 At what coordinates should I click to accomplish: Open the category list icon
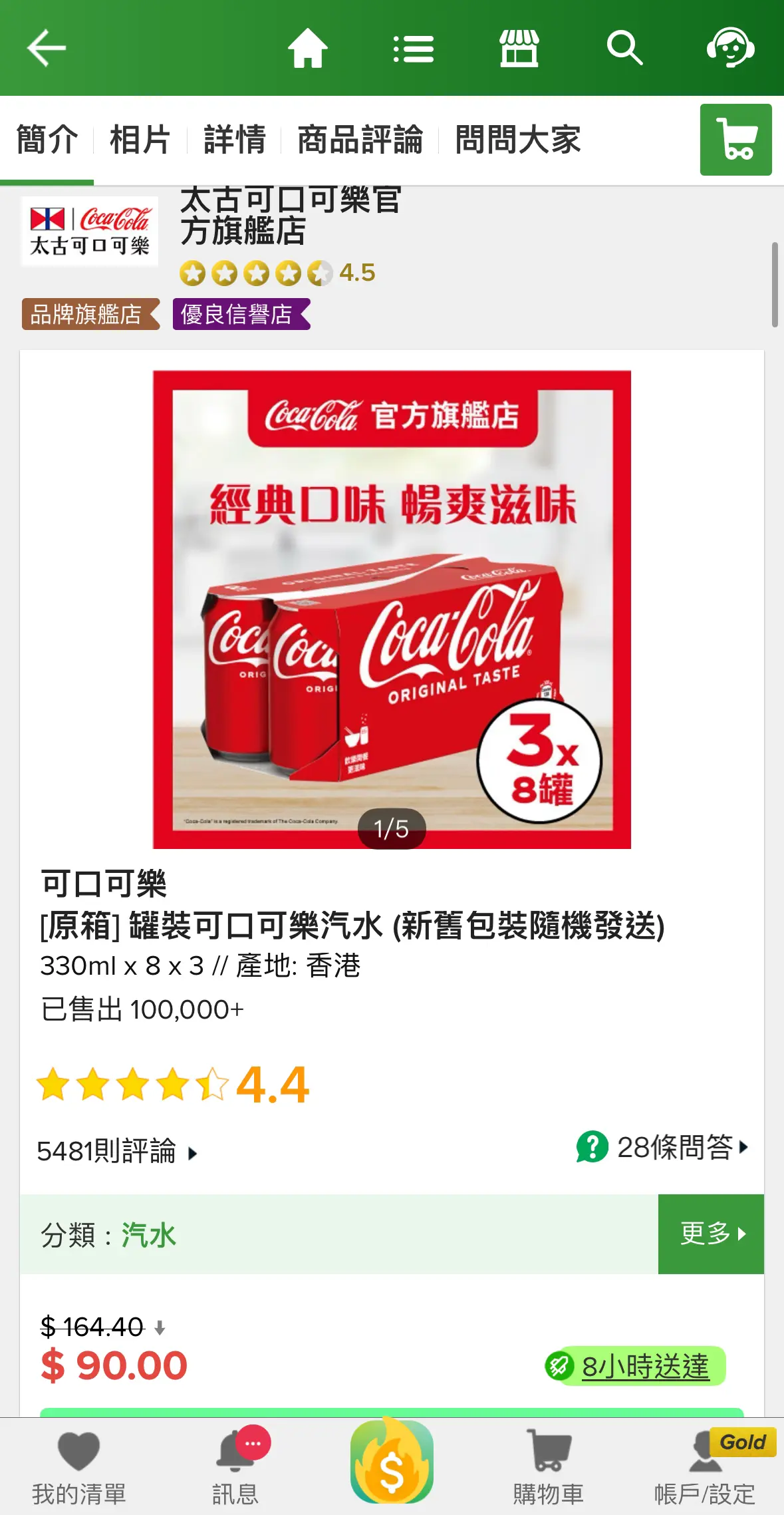[x=413, y=49]
